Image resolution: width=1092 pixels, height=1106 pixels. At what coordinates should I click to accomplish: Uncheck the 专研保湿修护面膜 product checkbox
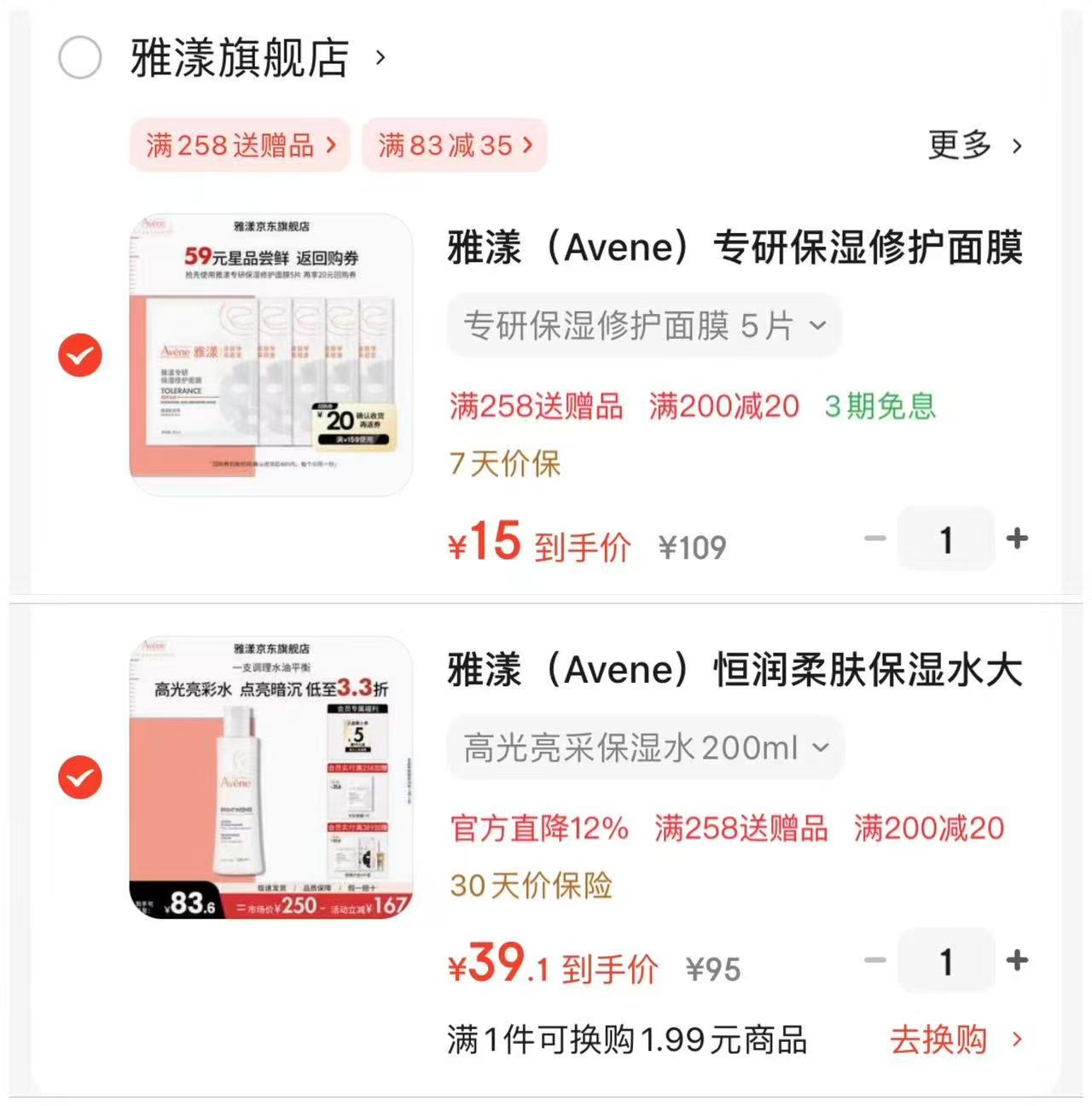point(79,354)
